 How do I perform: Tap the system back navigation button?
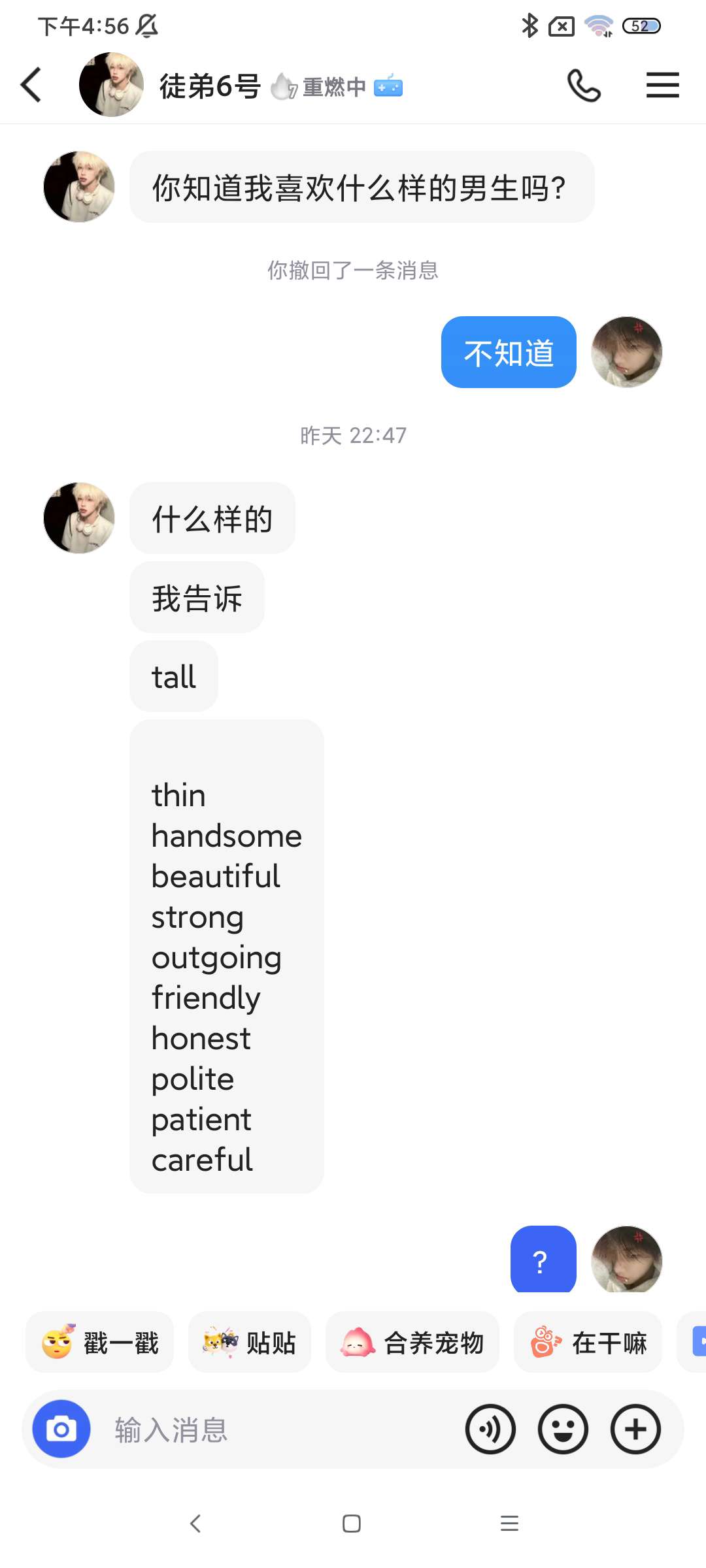(195, 1524)
